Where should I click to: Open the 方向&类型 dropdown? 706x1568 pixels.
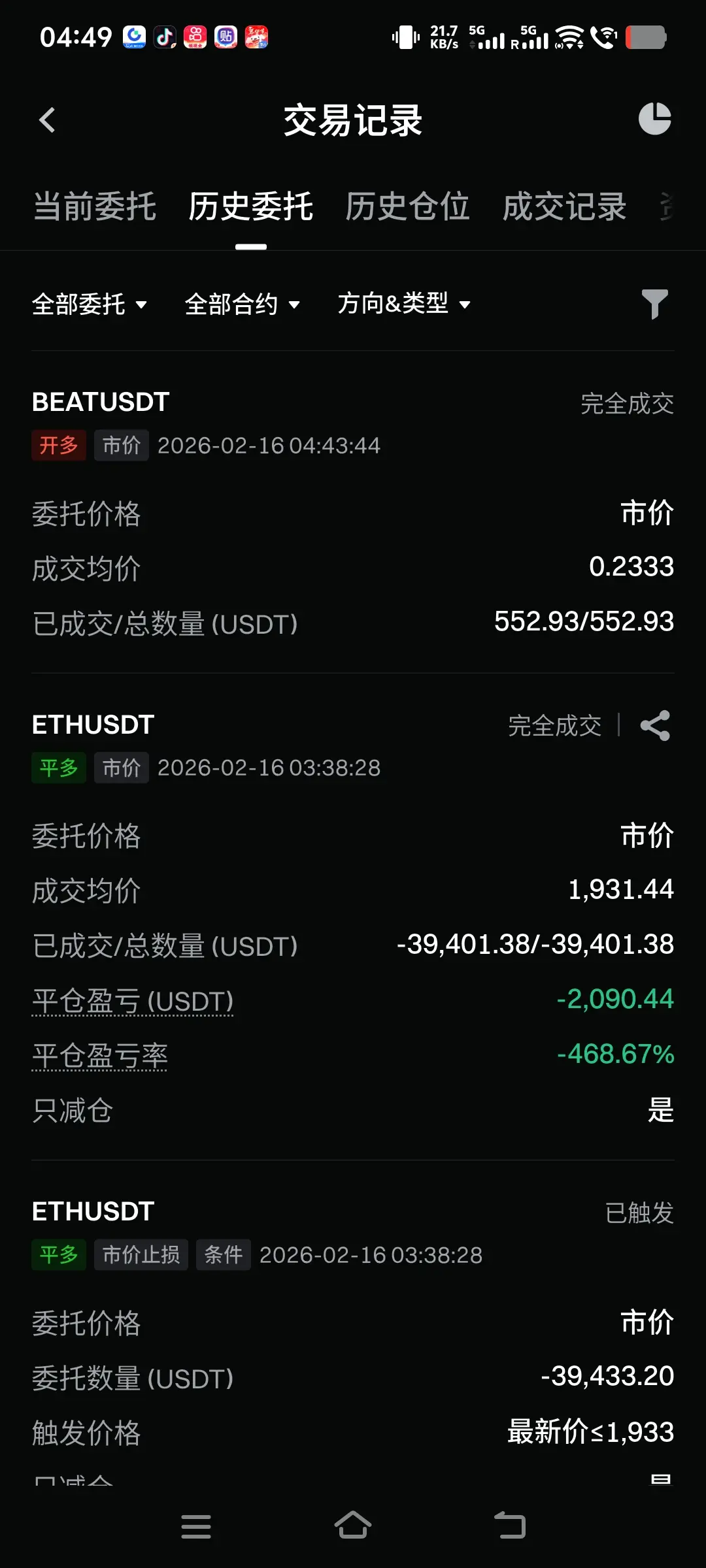[x=404, y=304]
